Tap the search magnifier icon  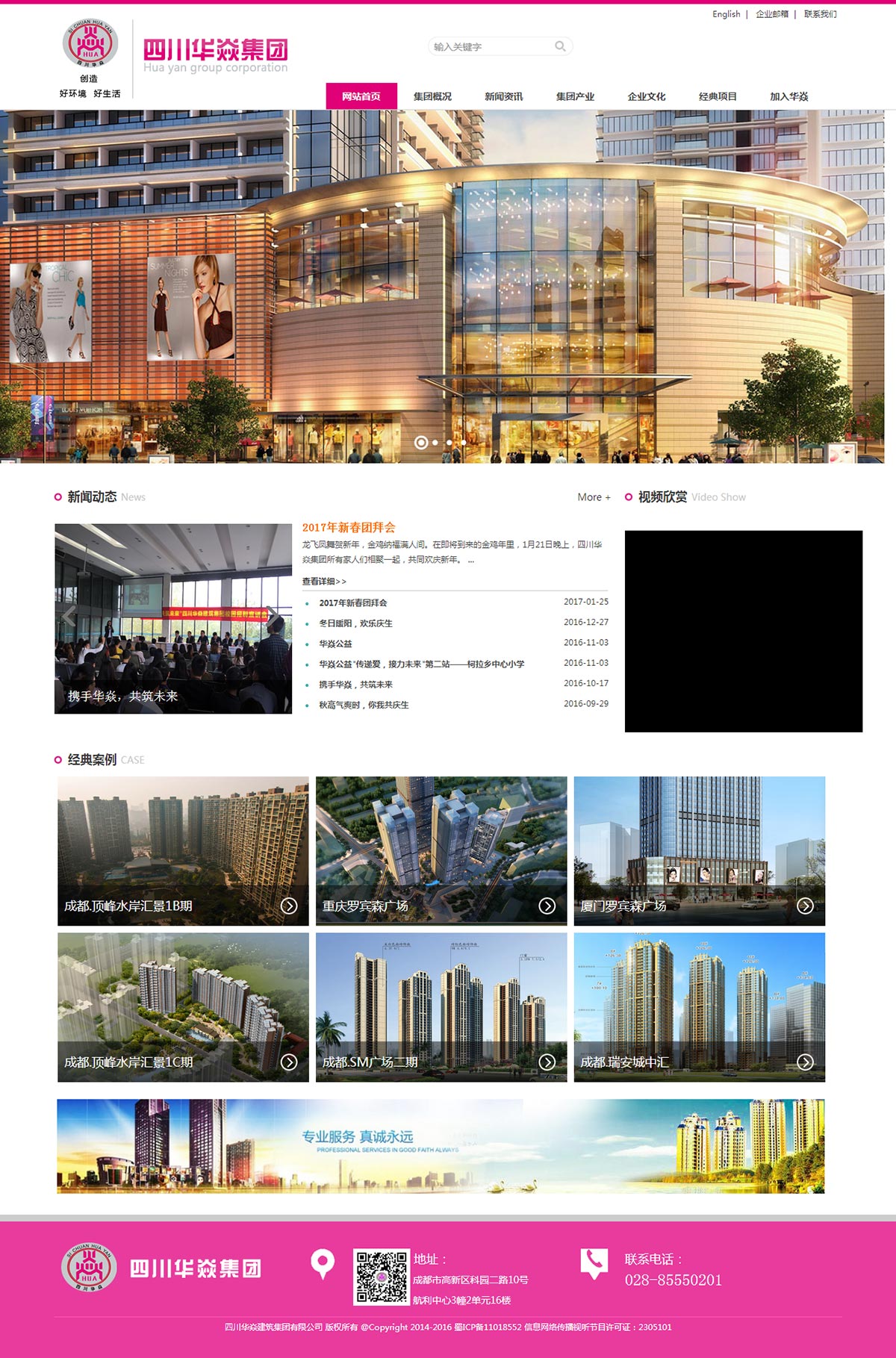[x=560, y=46]
